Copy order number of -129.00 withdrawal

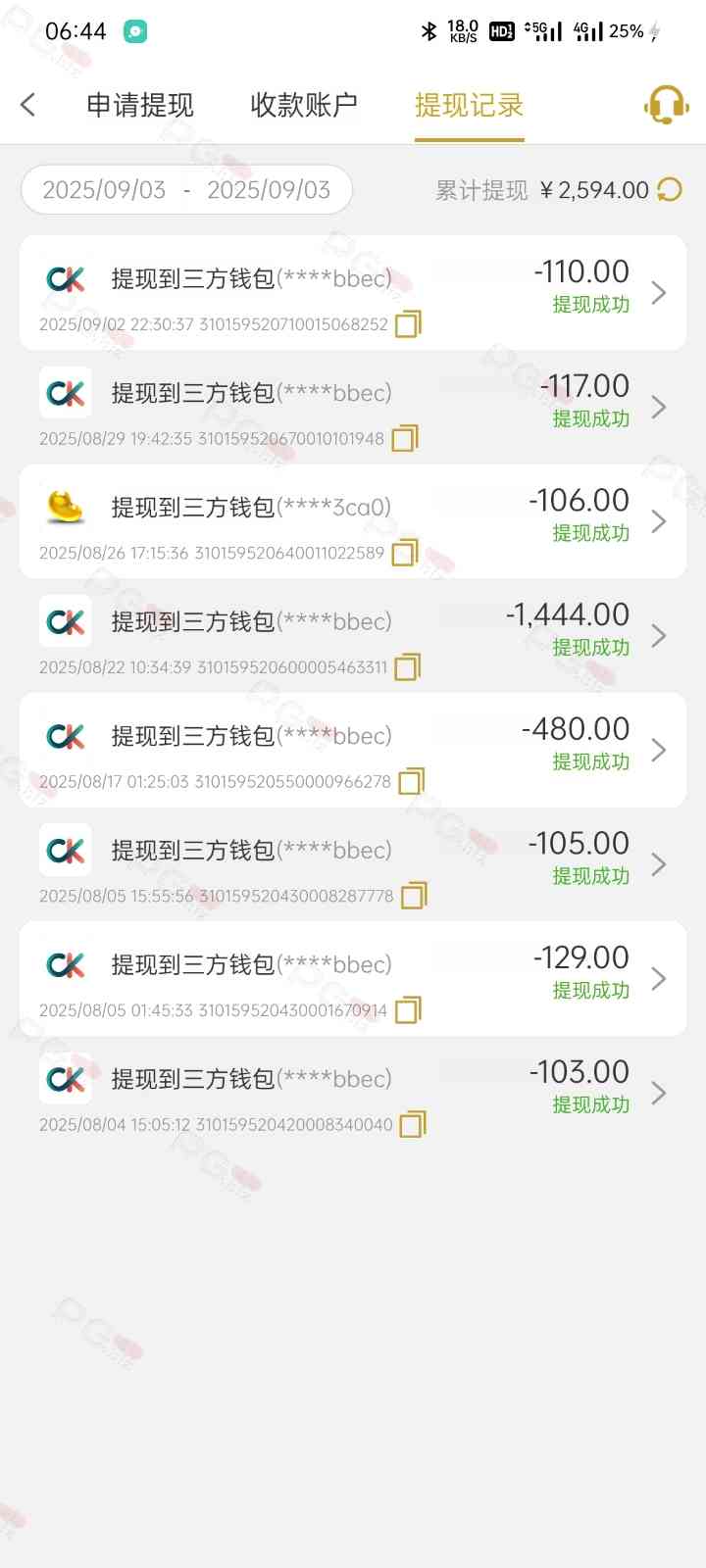point(407,1010)
